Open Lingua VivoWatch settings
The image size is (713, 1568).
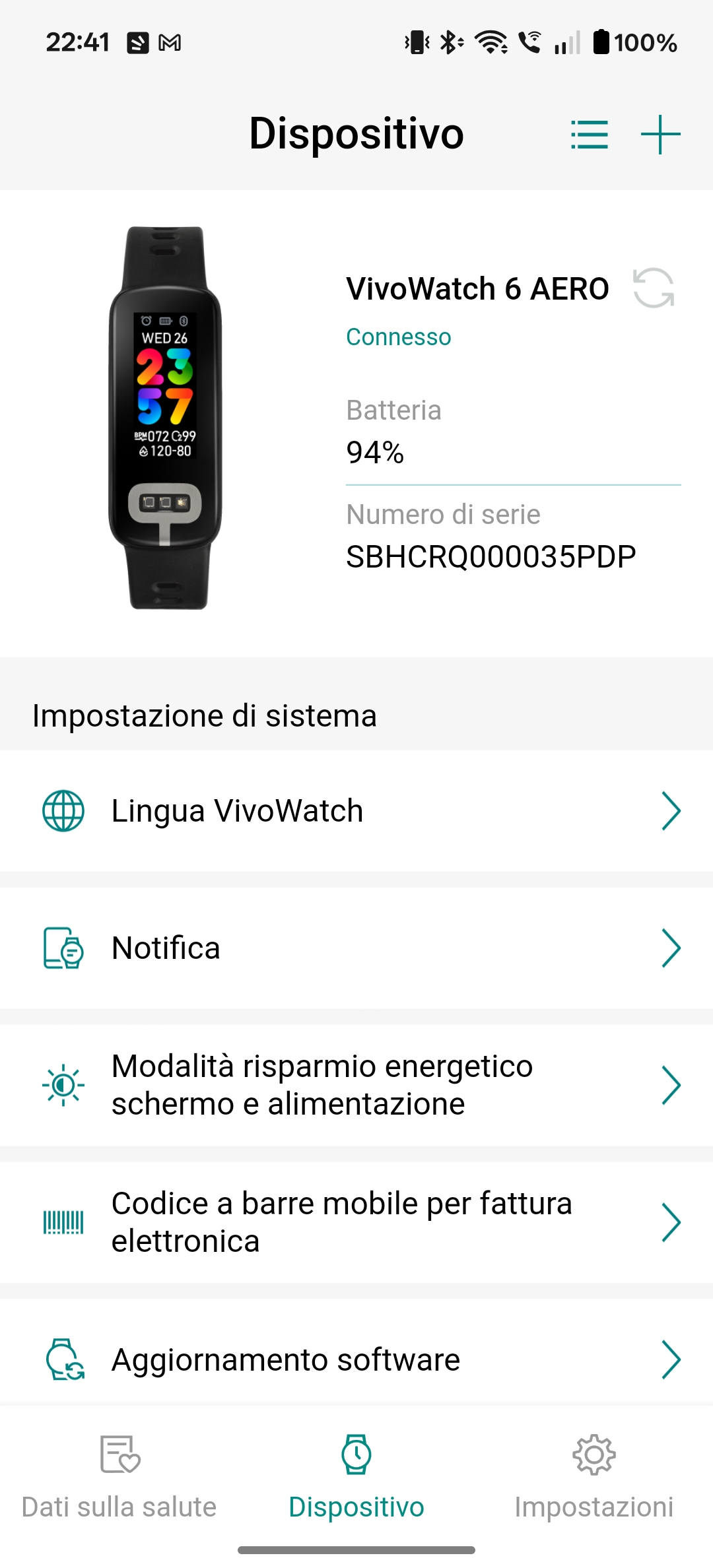coord(356,811)
